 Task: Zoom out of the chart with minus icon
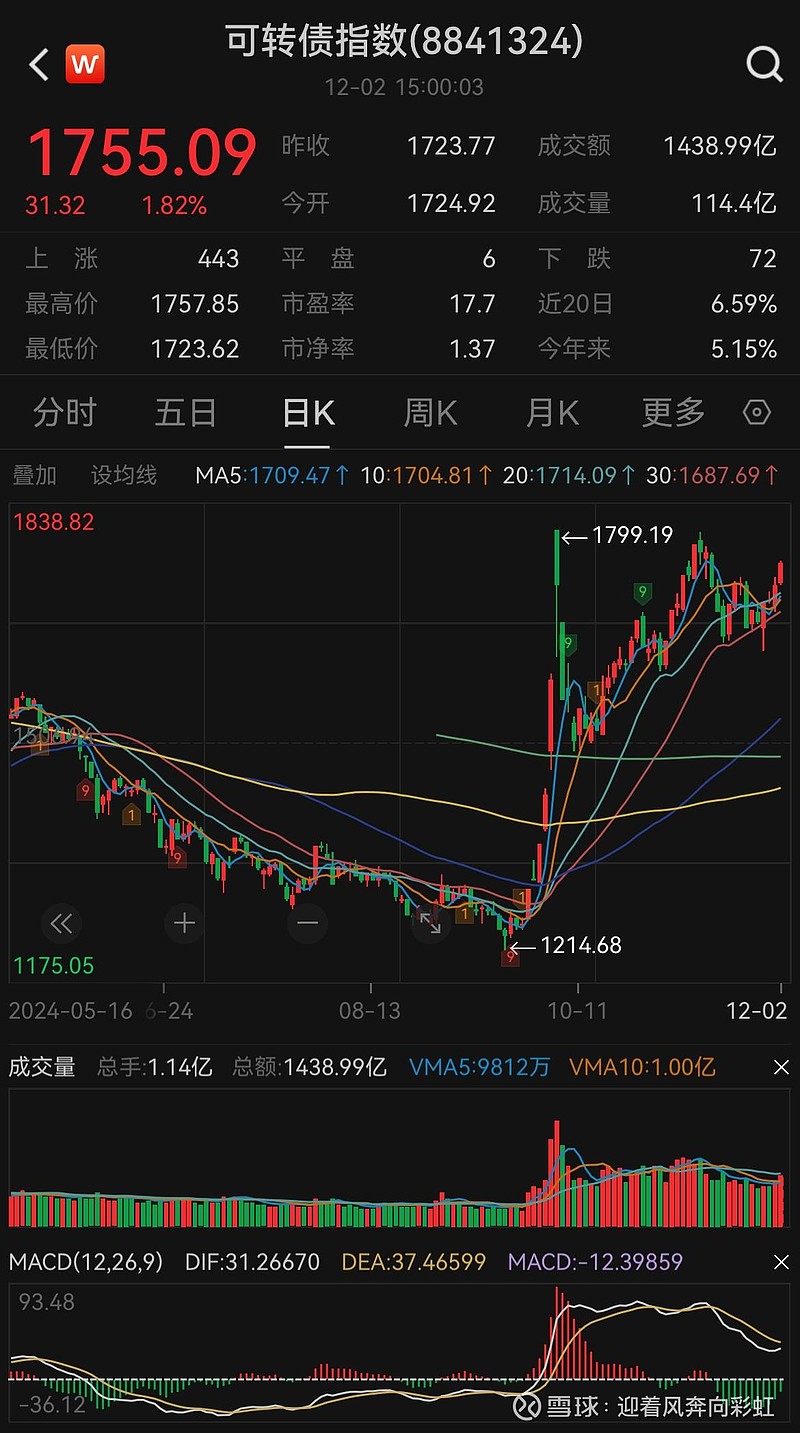(x=307, y=923)
